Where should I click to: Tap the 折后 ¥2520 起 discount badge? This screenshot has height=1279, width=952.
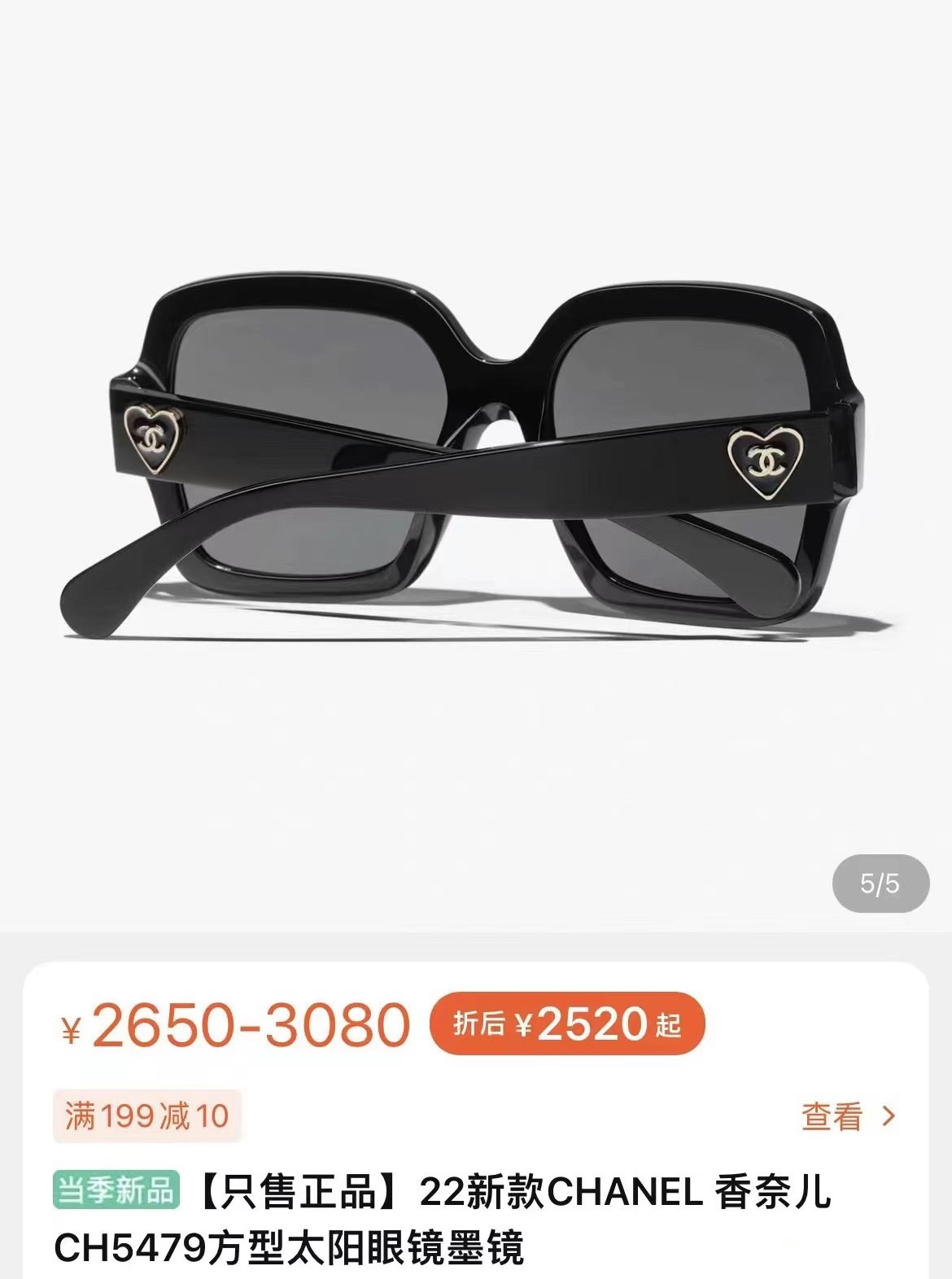click(x=566, y=1024)
